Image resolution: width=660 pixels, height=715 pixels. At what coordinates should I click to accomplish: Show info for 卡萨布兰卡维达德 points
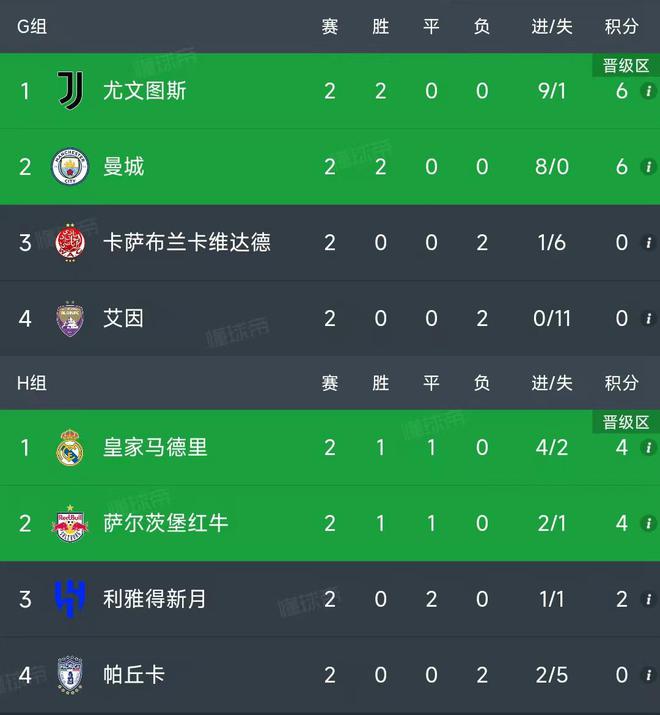click(647, 243)
